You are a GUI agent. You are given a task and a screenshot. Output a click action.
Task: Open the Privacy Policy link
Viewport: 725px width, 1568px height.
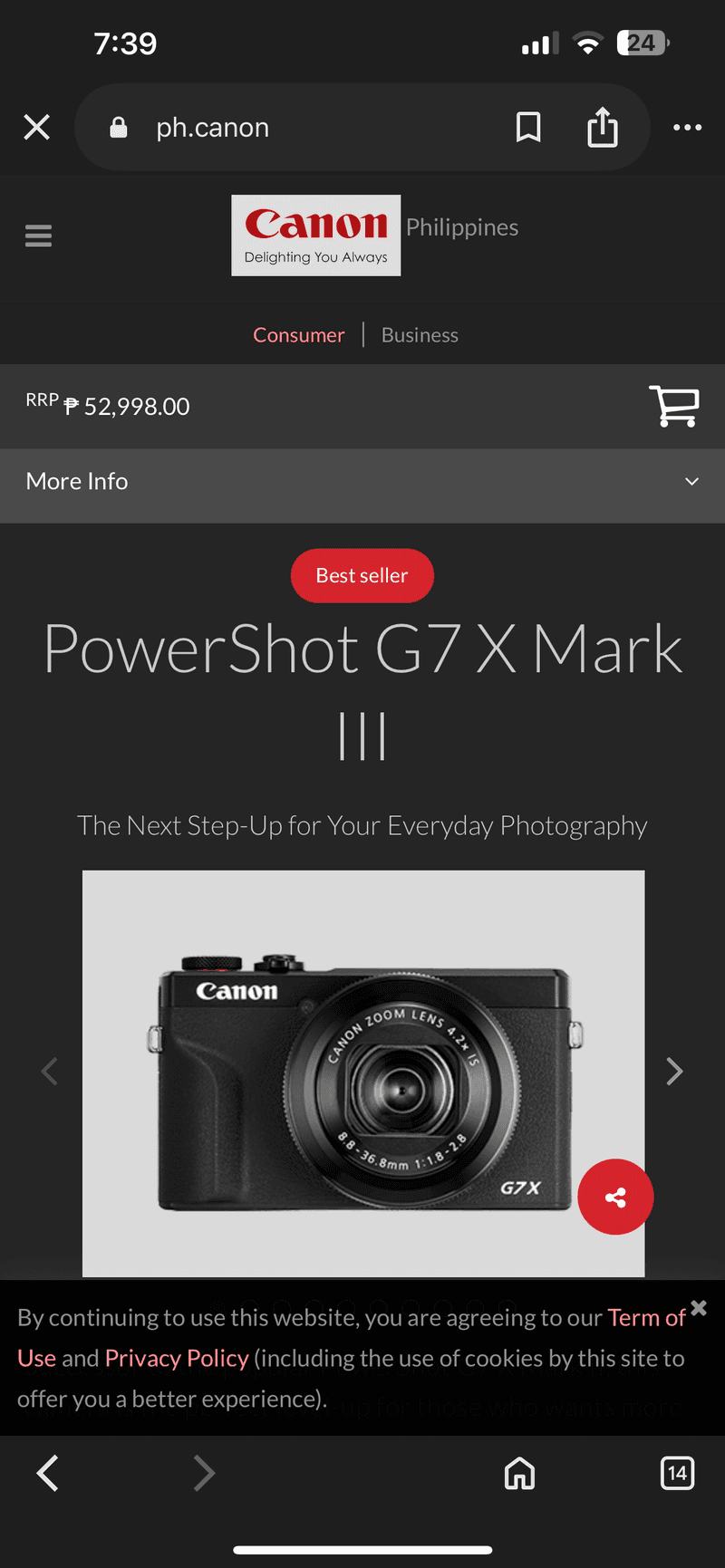click(x=177, y=1359)
